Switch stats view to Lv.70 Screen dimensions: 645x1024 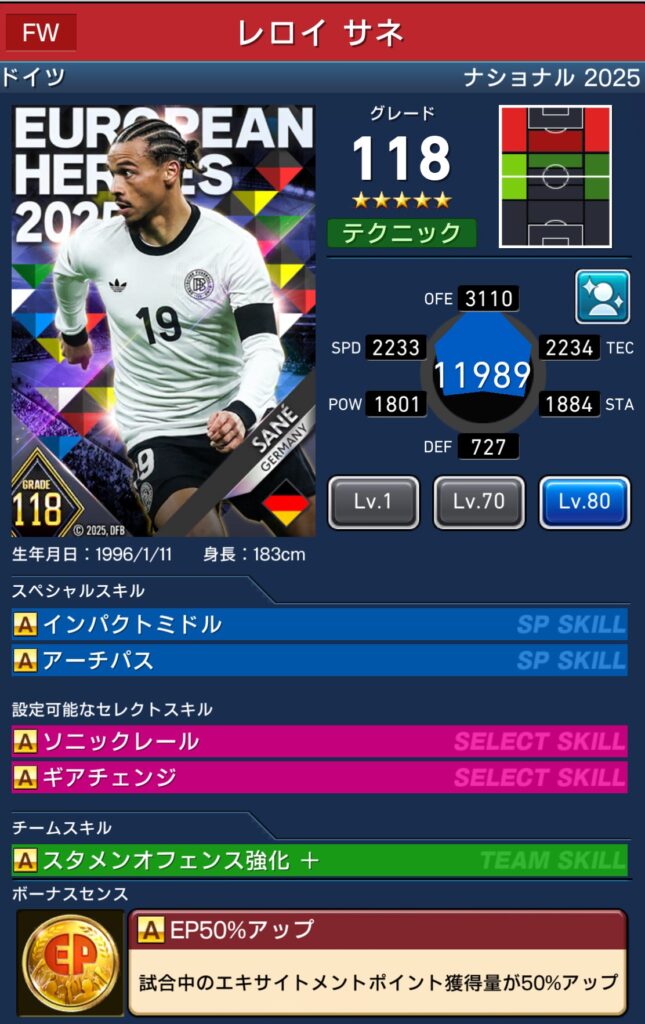click(478, 502)
